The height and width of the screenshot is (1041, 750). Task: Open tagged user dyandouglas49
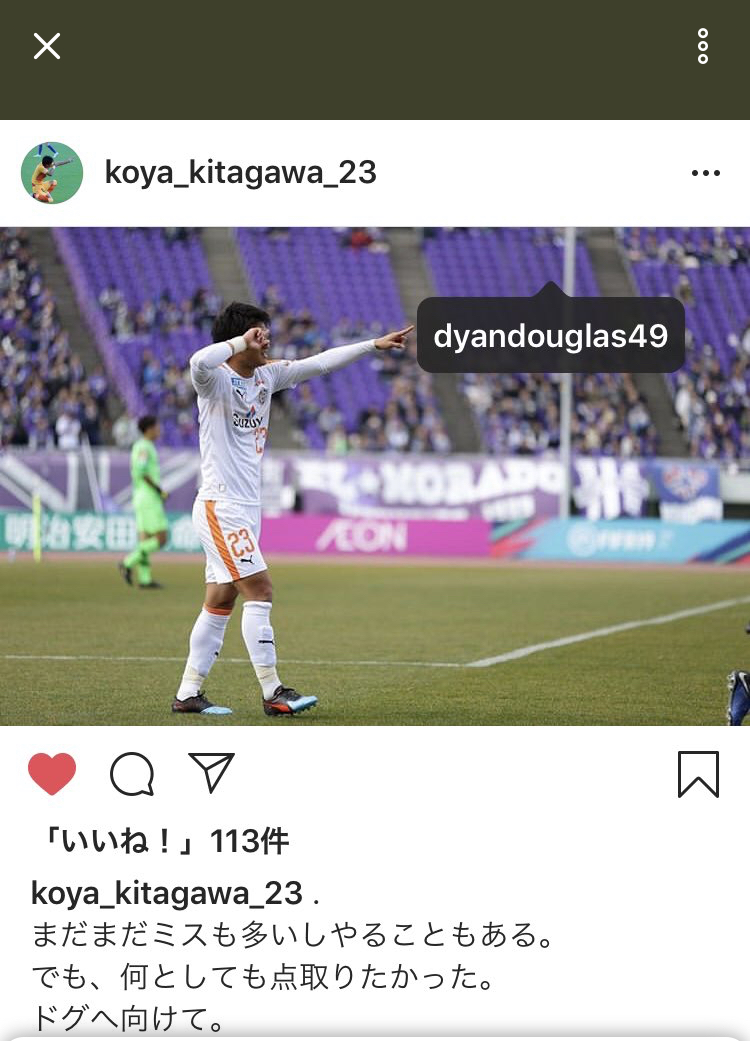pos(550,336)
